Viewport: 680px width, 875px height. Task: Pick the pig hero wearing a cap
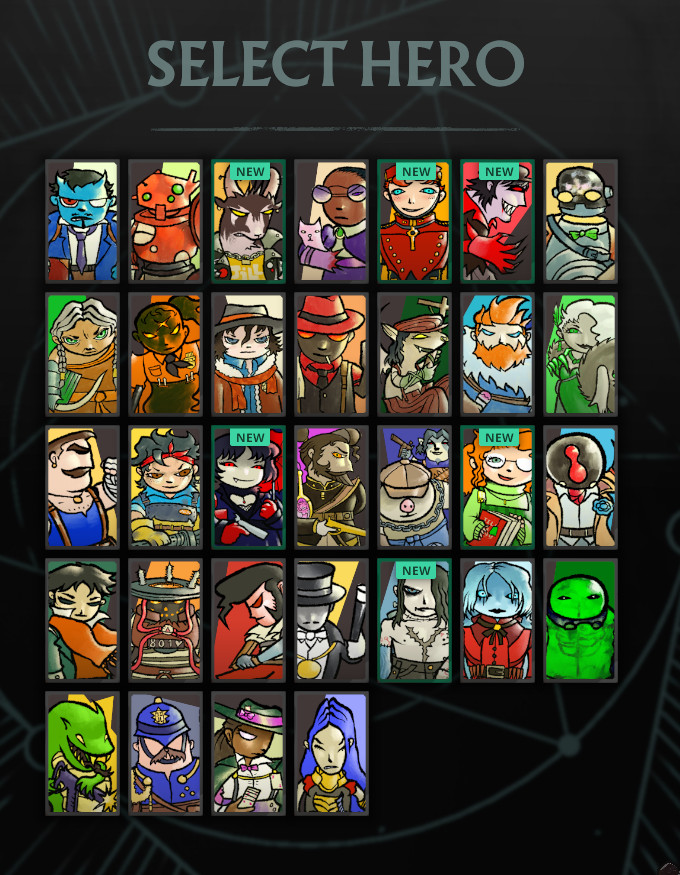click(414, 487)
